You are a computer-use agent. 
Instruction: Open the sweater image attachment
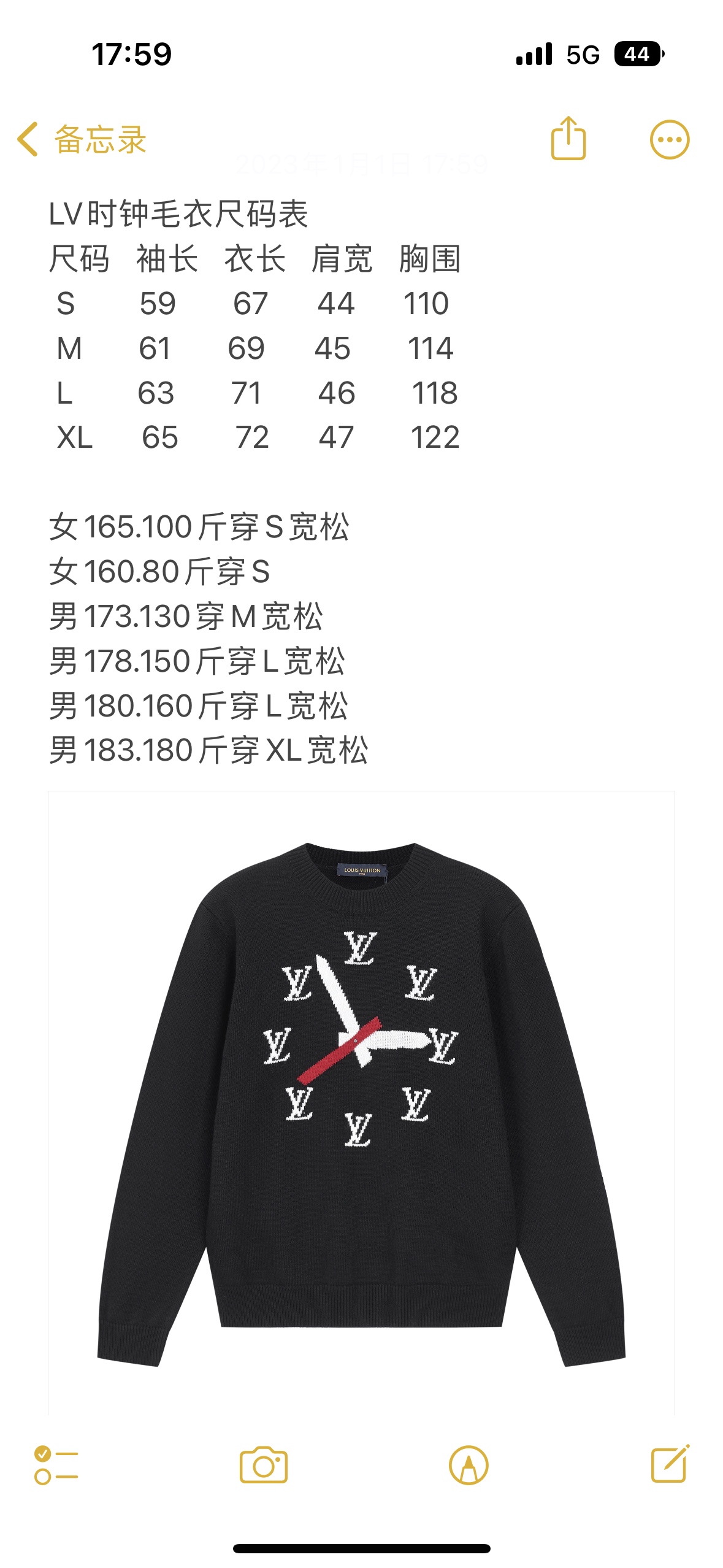[361, 1104]
